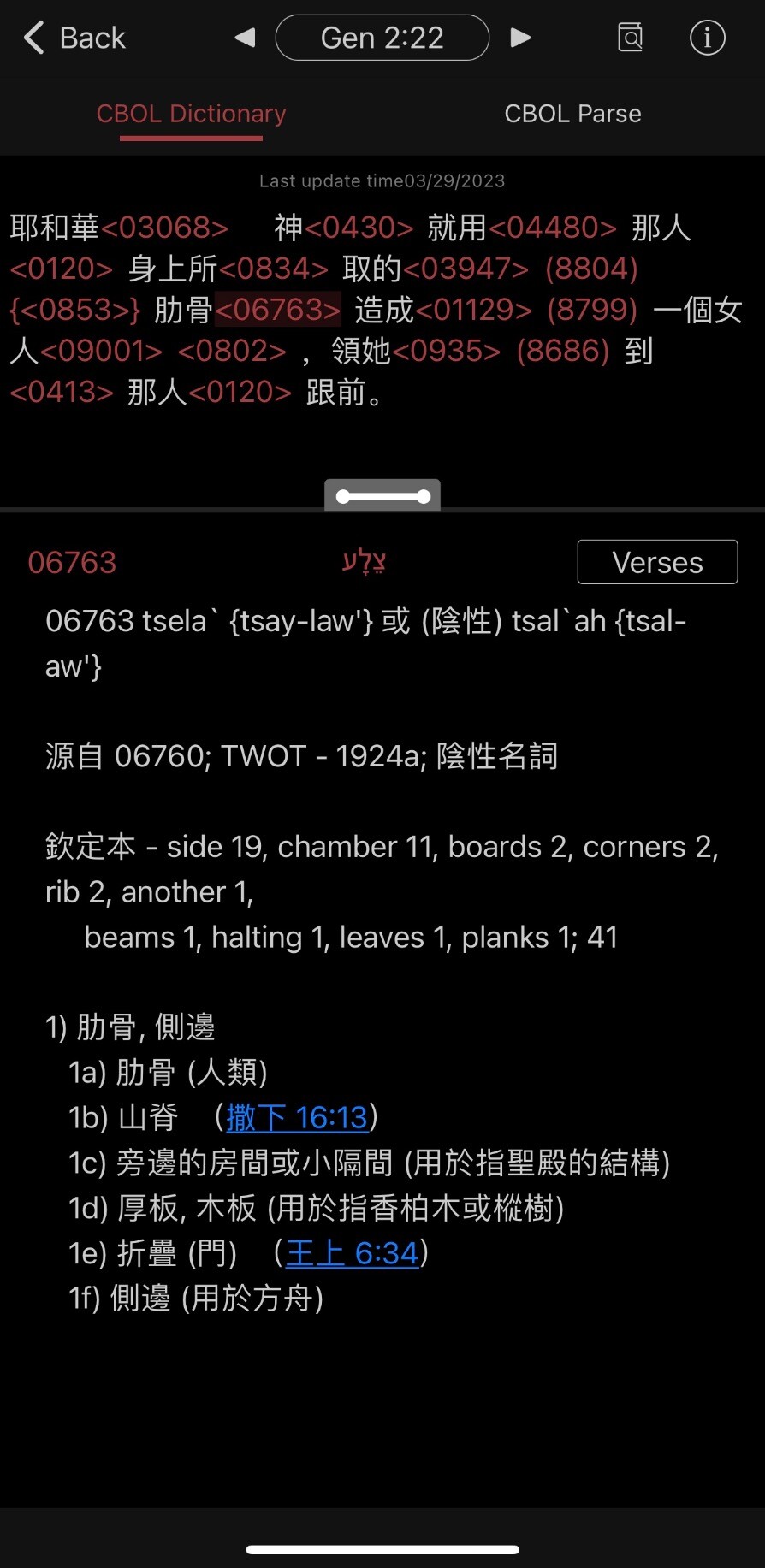The image size is (765, 1568).
Task: Look up Strong's number <01129>
Action: [x=474, y=310]
